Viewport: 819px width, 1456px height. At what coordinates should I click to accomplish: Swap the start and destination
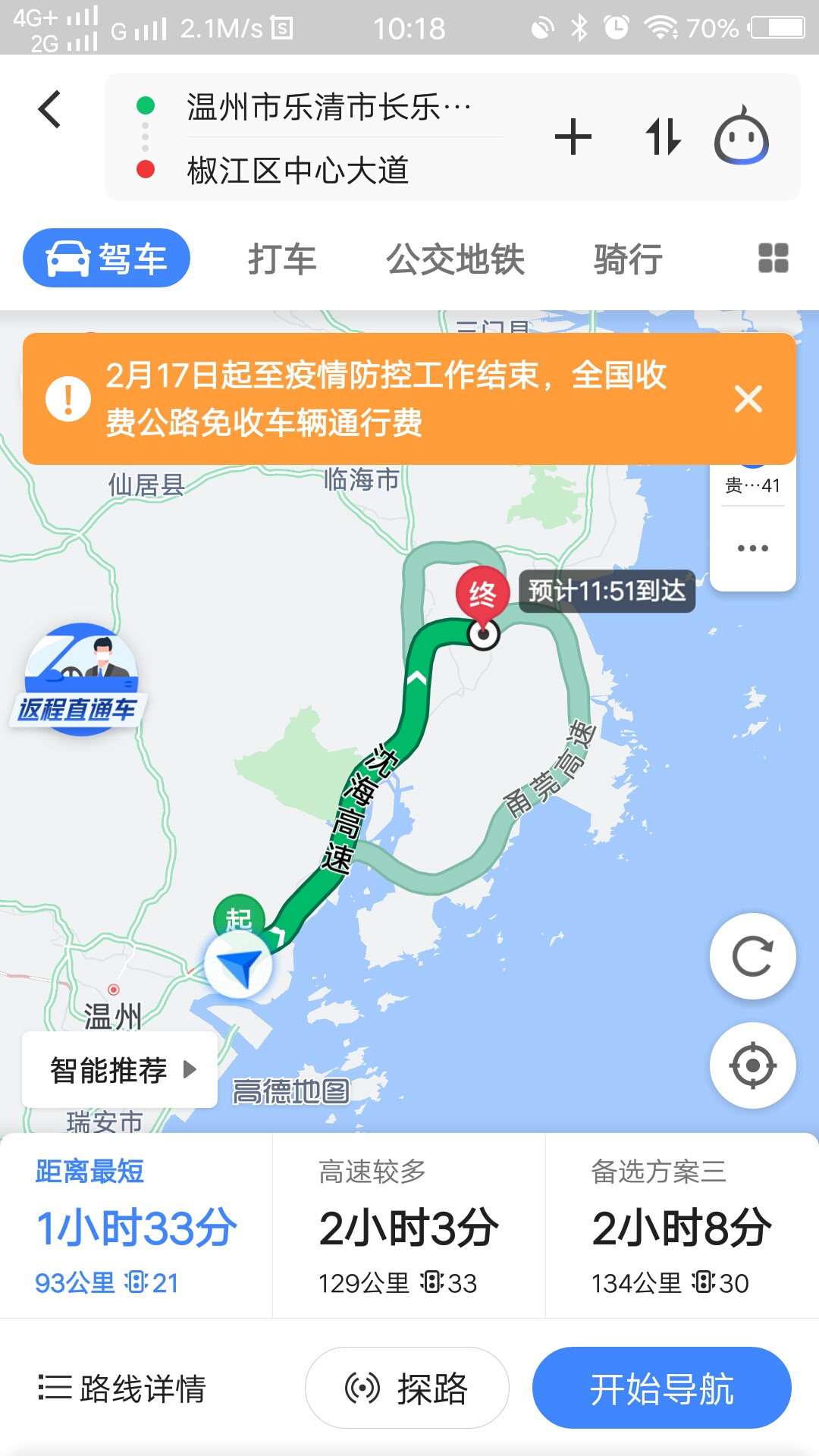point(663,137)
